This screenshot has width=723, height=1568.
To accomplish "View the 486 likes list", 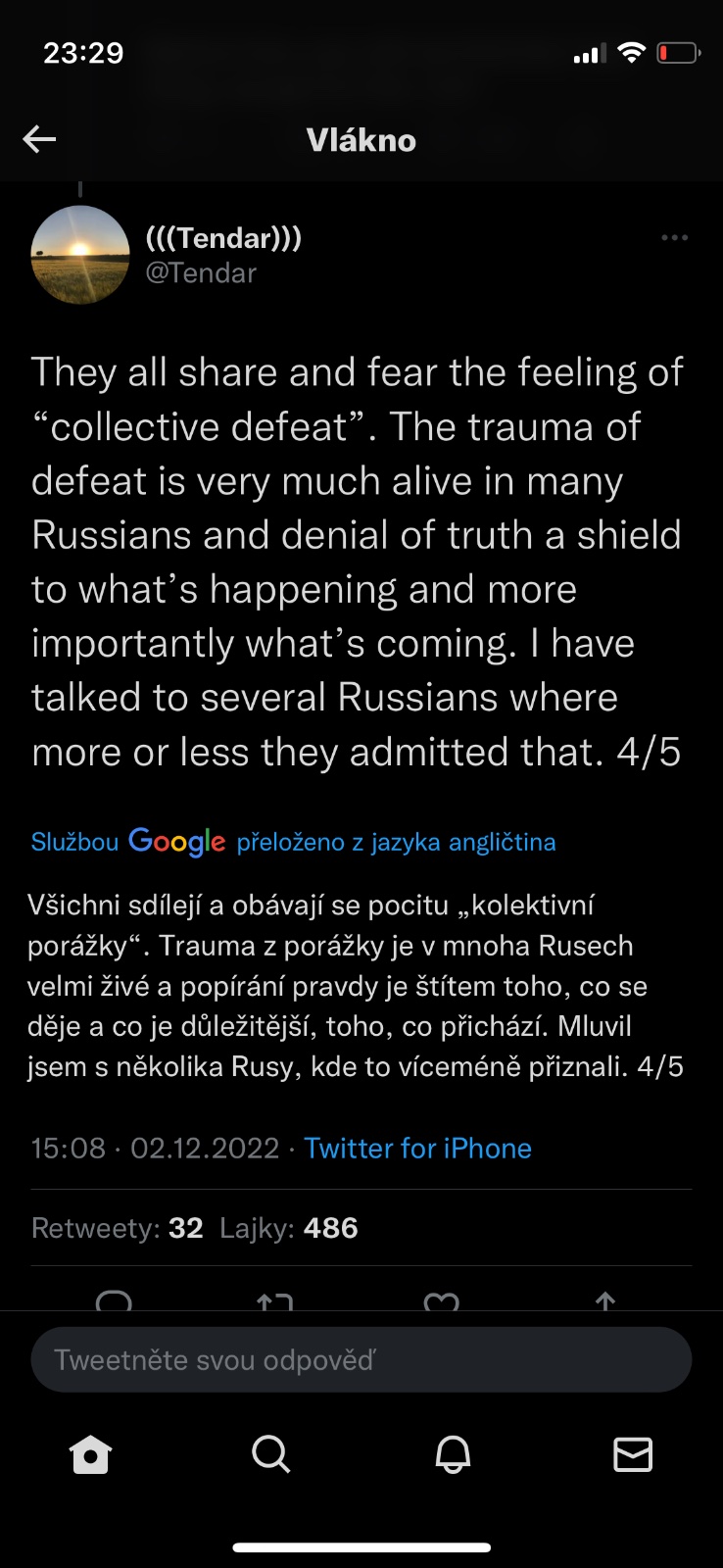I will pos(289,1228).
